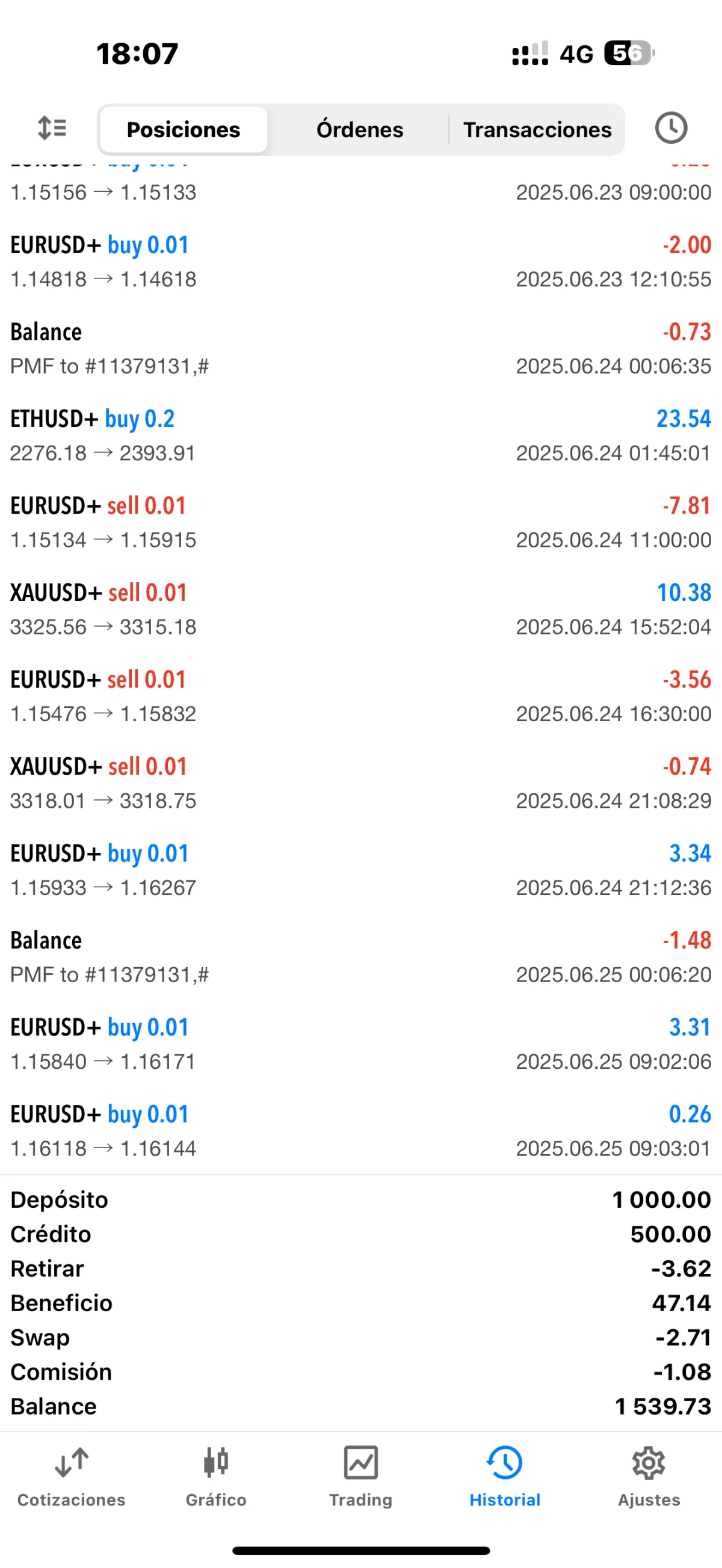Open the sort options icon

(52, 129)
